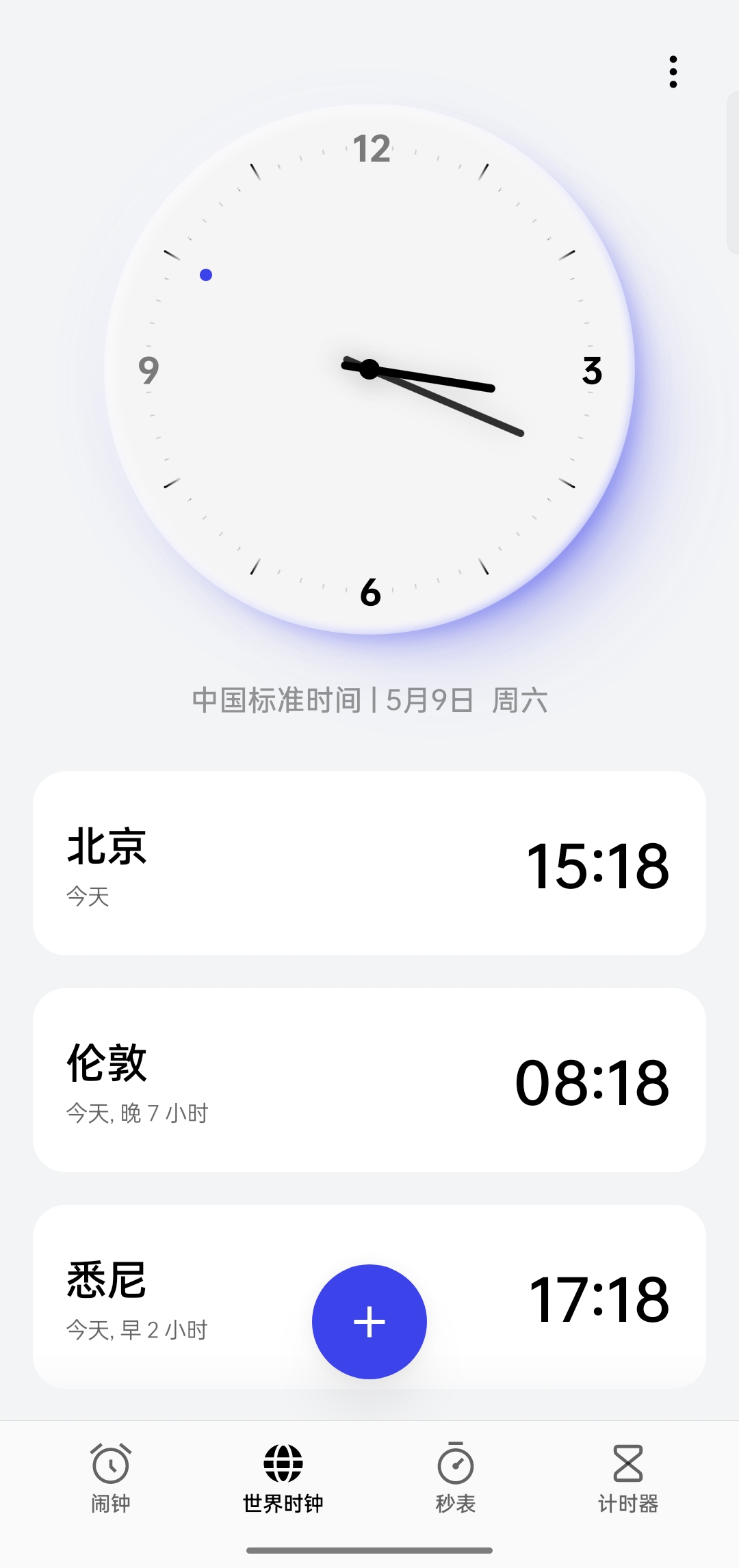Select the 悉尼 17:18 city card
Image resolution: width=739 pixels, height=1568 pixels.
[x=369, y=1297]
